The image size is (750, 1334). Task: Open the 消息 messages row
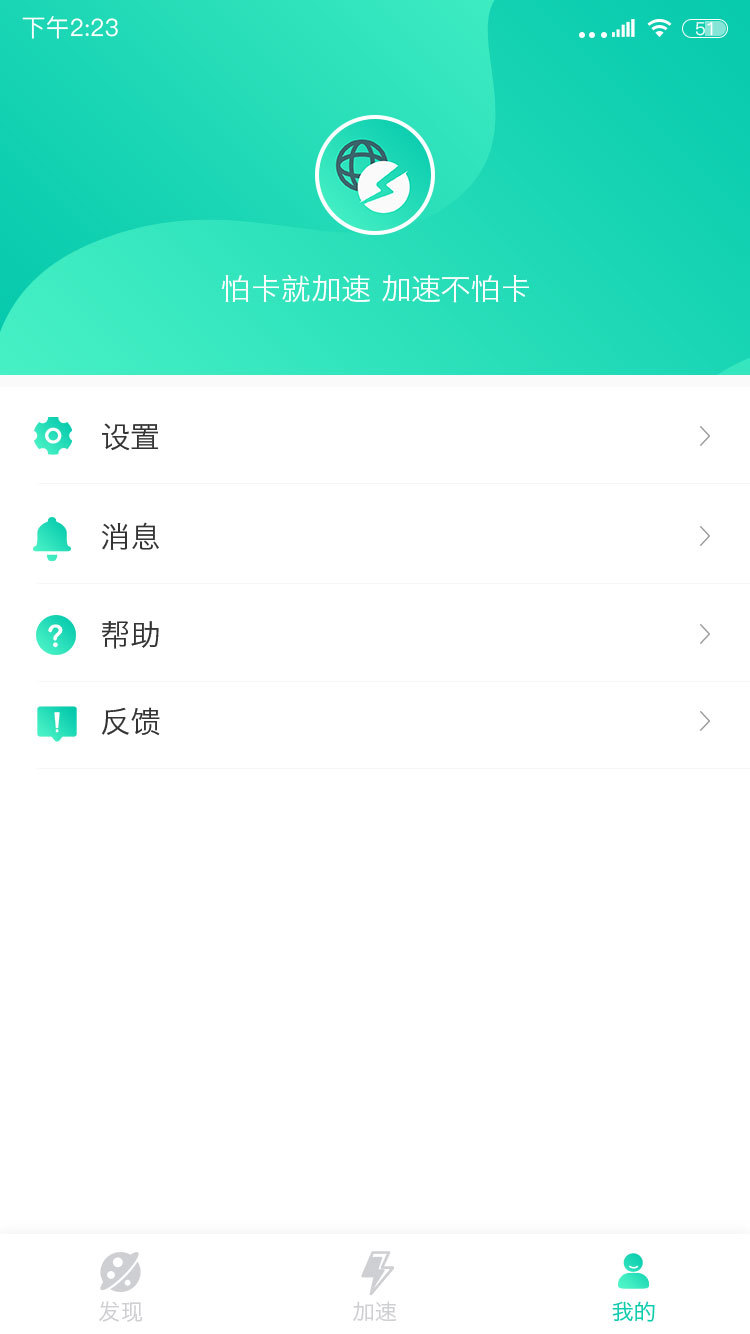click(375, 536)
